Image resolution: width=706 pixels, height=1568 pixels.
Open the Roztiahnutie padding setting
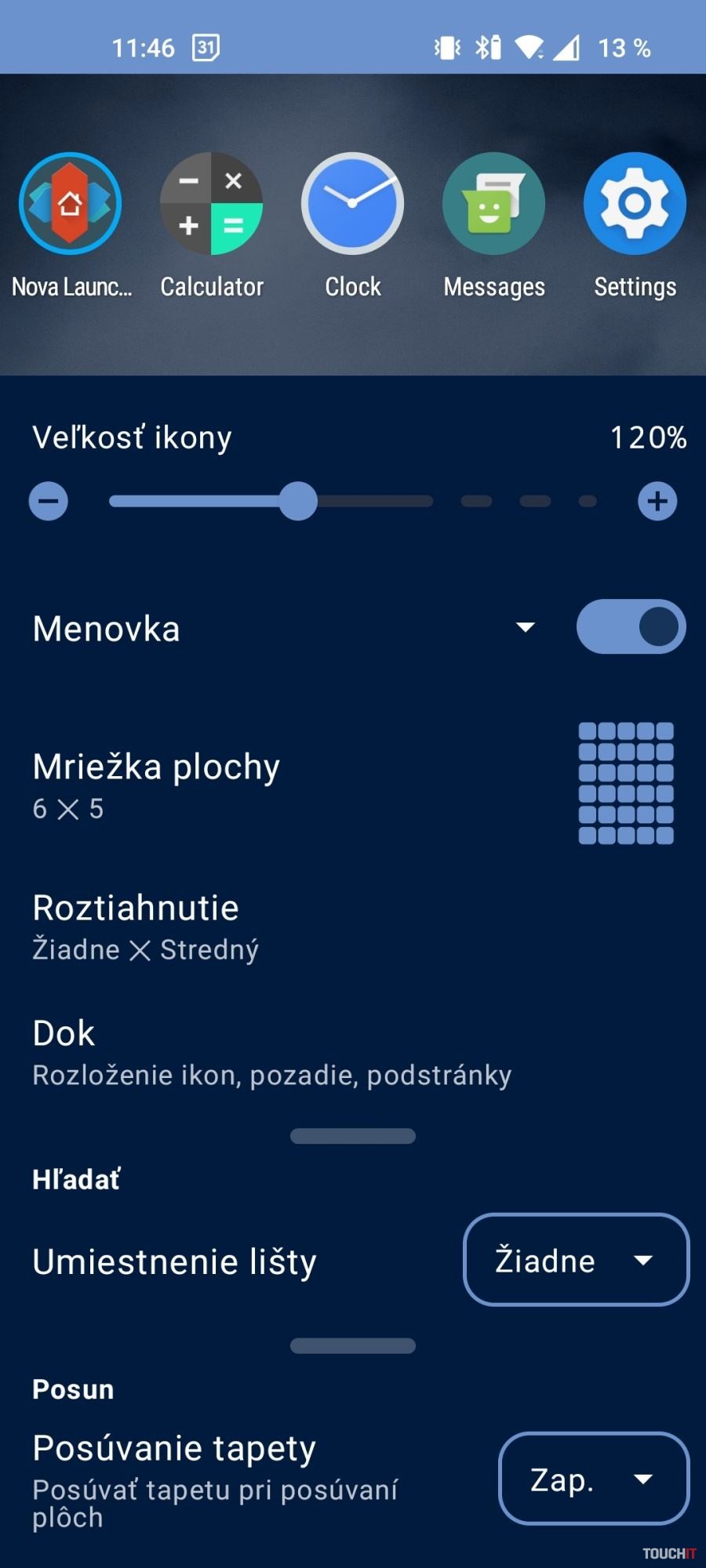[x=353, y=927]
